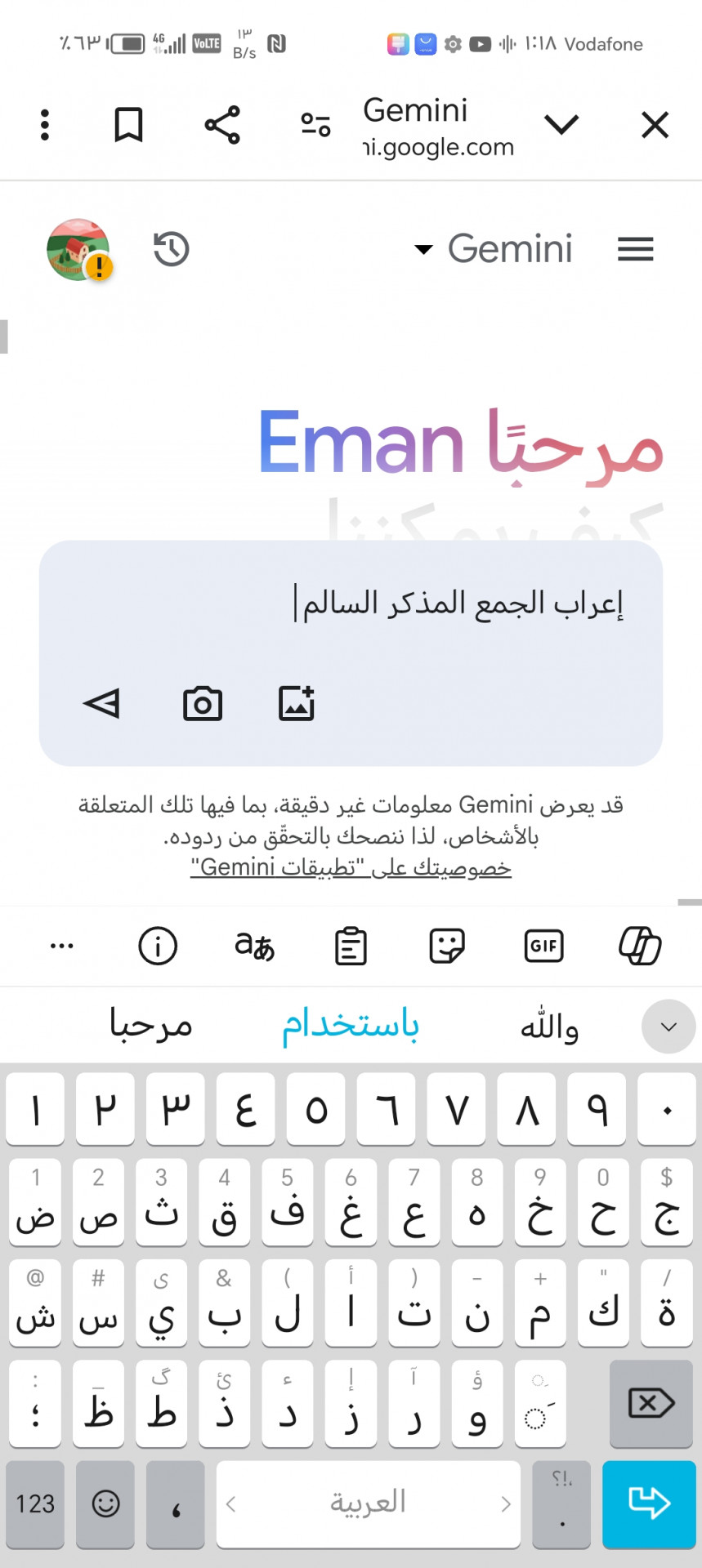This screenshot has width=702, height=1568.
Task: Upload an image to prompt
Action: coord(297,703)
